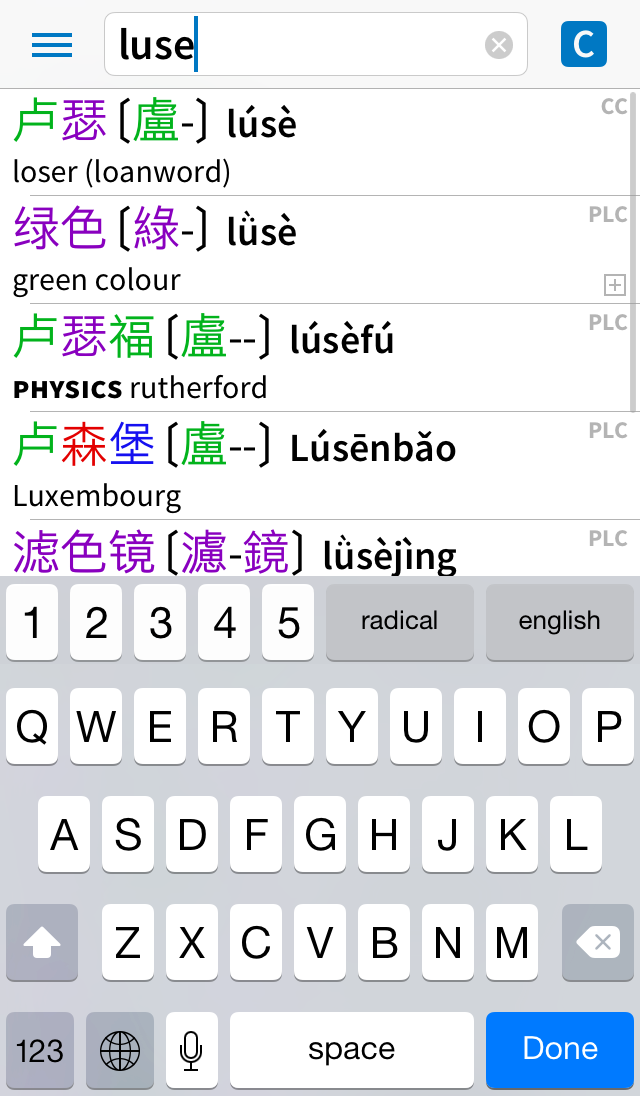Tap tone number 1 key
The image size is (640, 1096).
coord(32,622)
